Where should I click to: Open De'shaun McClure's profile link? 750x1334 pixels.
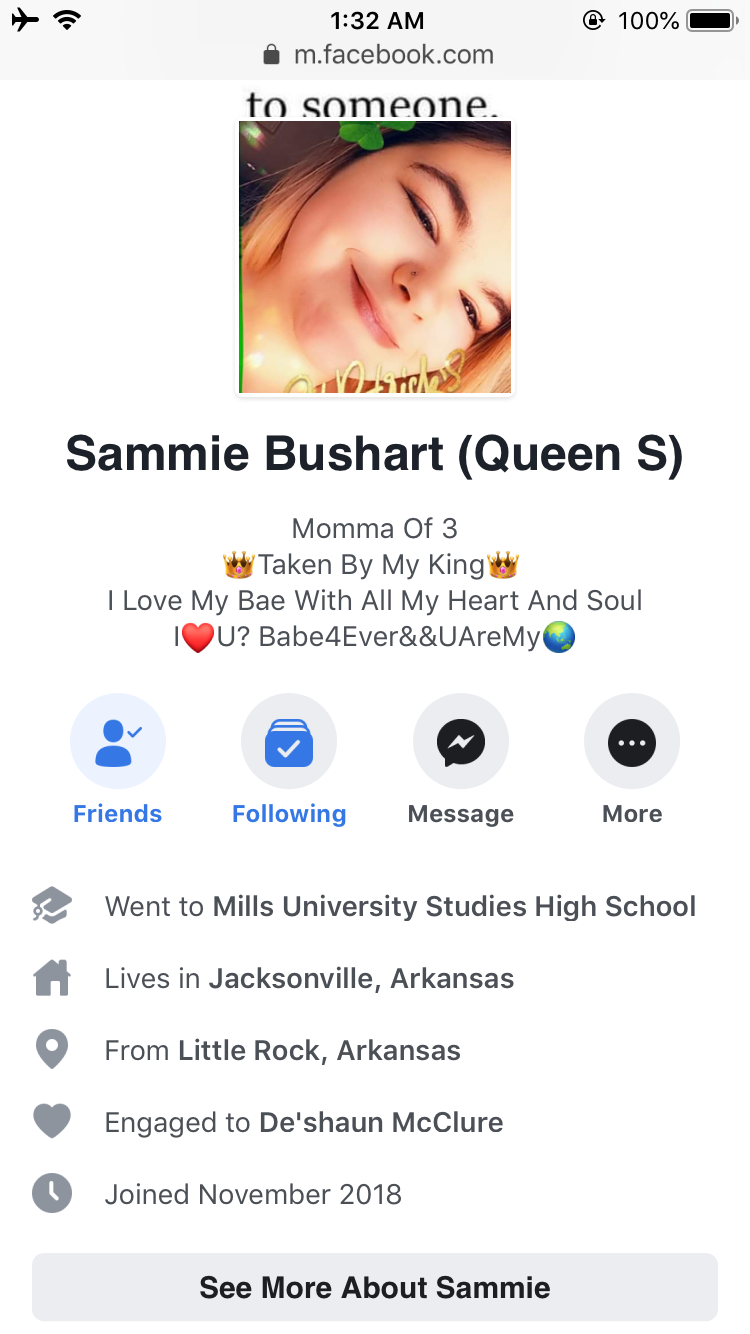(381, 1122)
